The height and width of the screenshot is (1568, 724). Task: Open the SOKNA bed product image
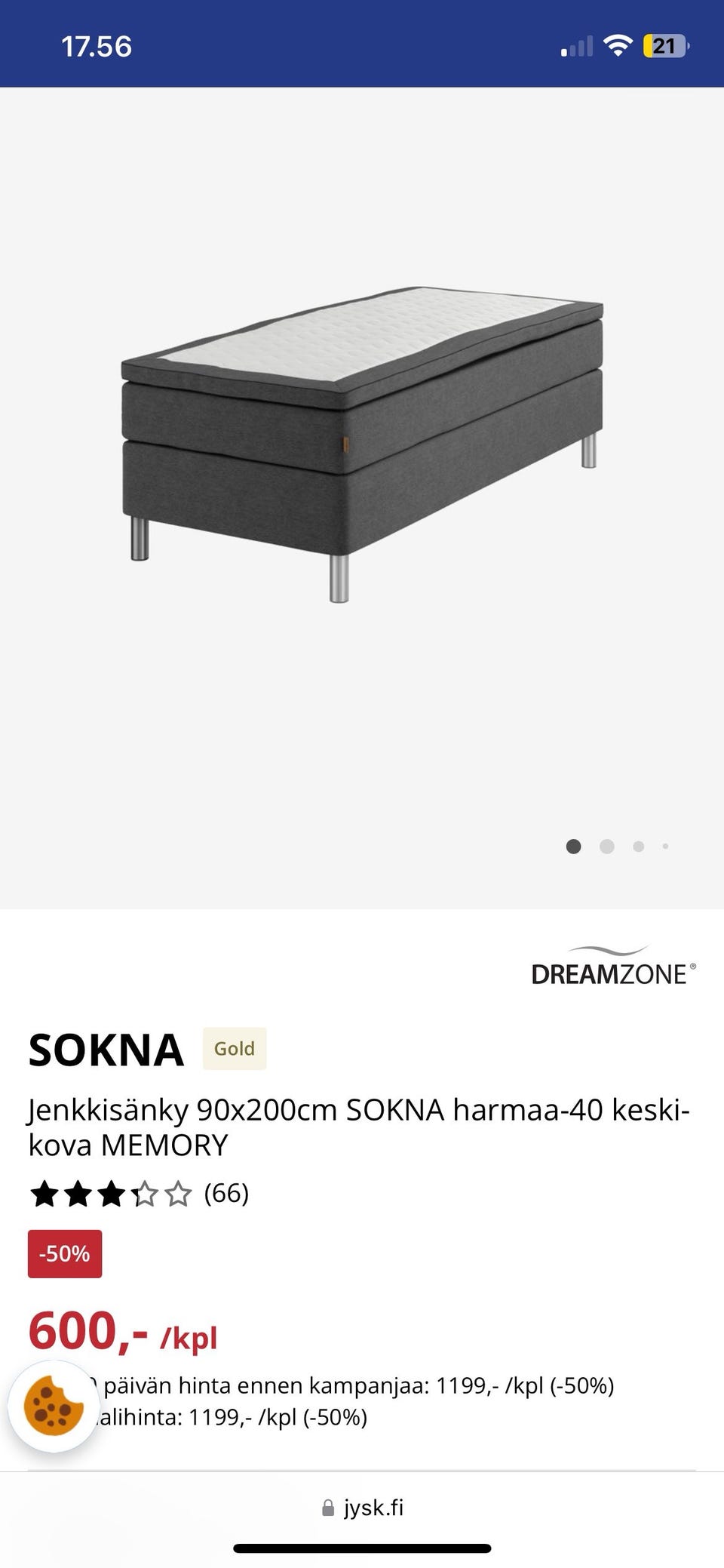[362, 445]
